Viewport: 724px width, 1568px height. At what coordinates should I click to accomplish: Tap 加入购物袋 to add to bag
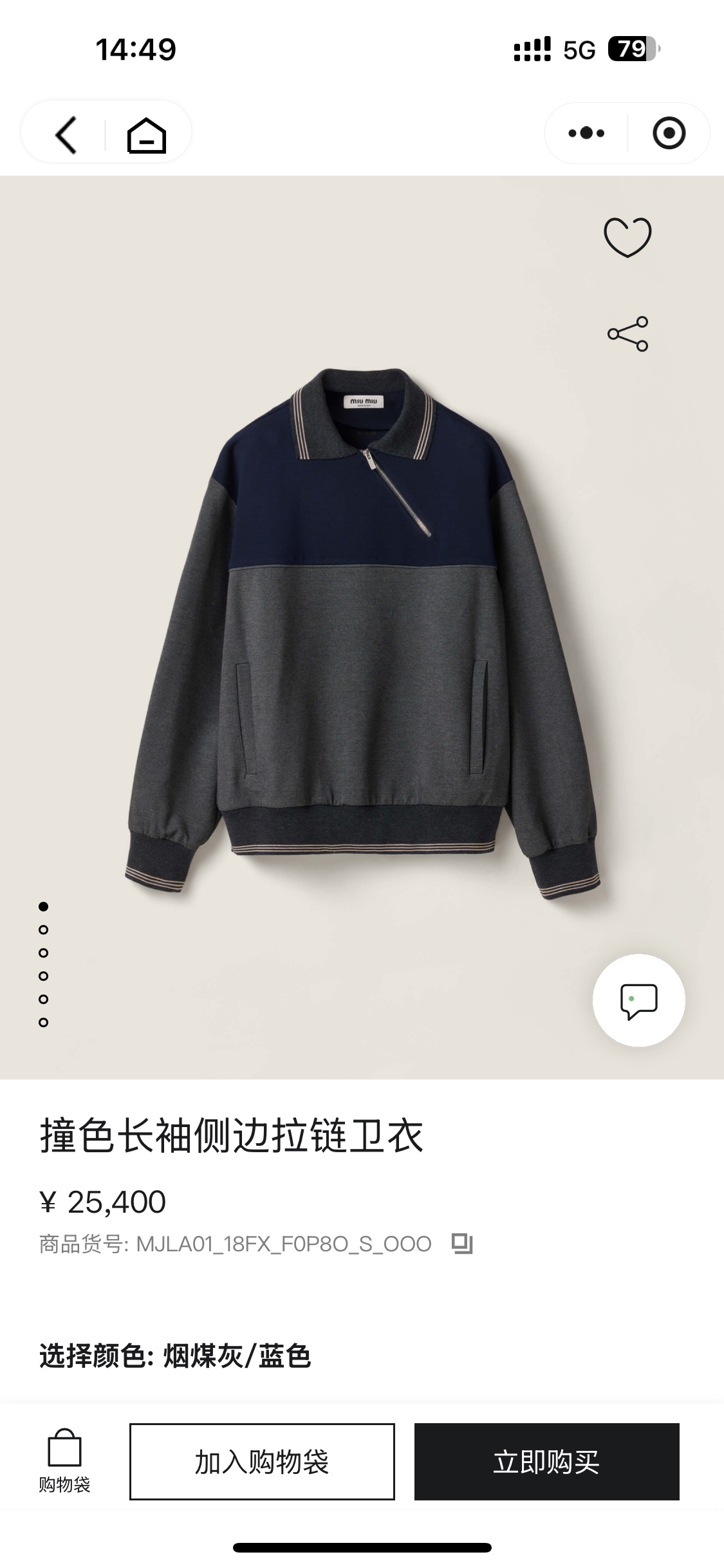262,1462
